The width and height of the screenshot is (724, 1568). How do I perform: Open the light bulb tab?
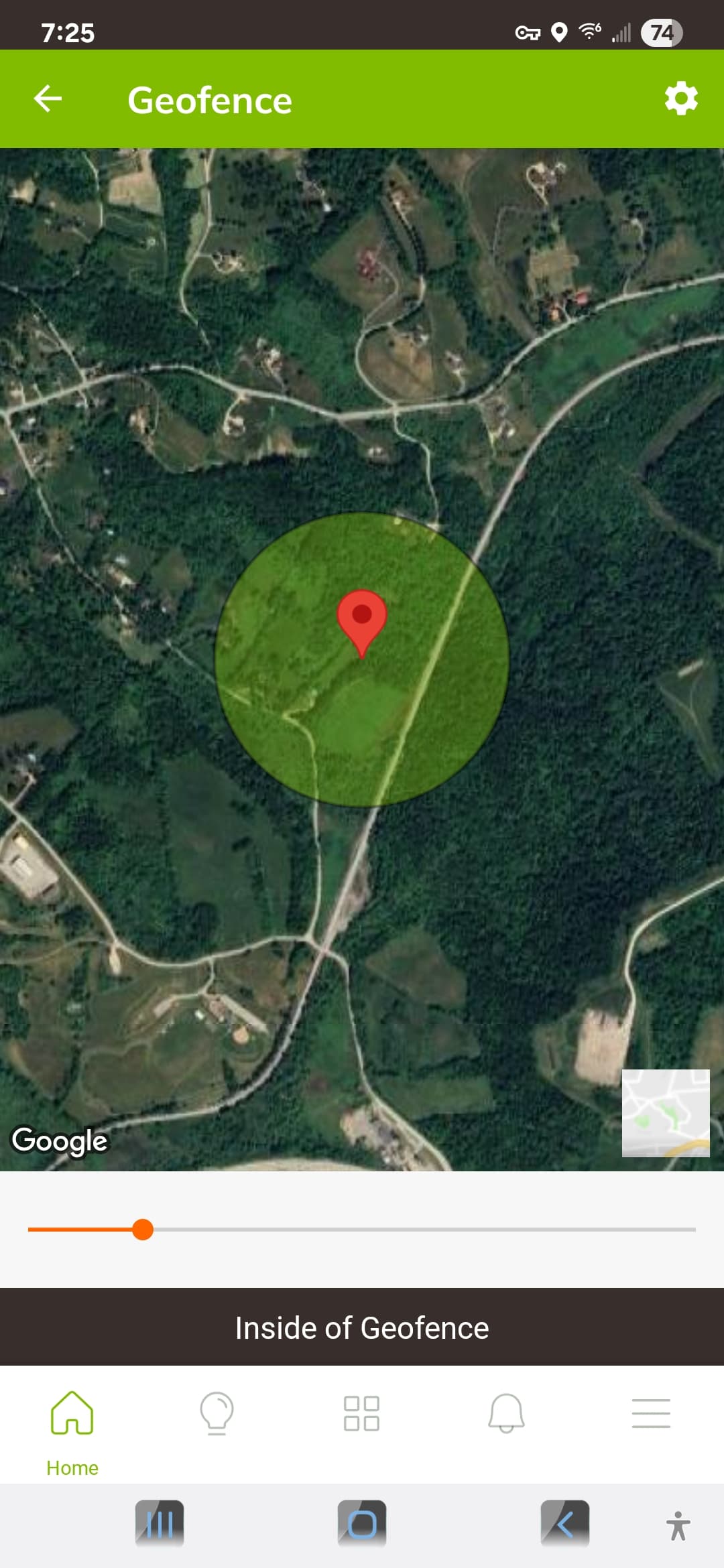coord(217,1414)
